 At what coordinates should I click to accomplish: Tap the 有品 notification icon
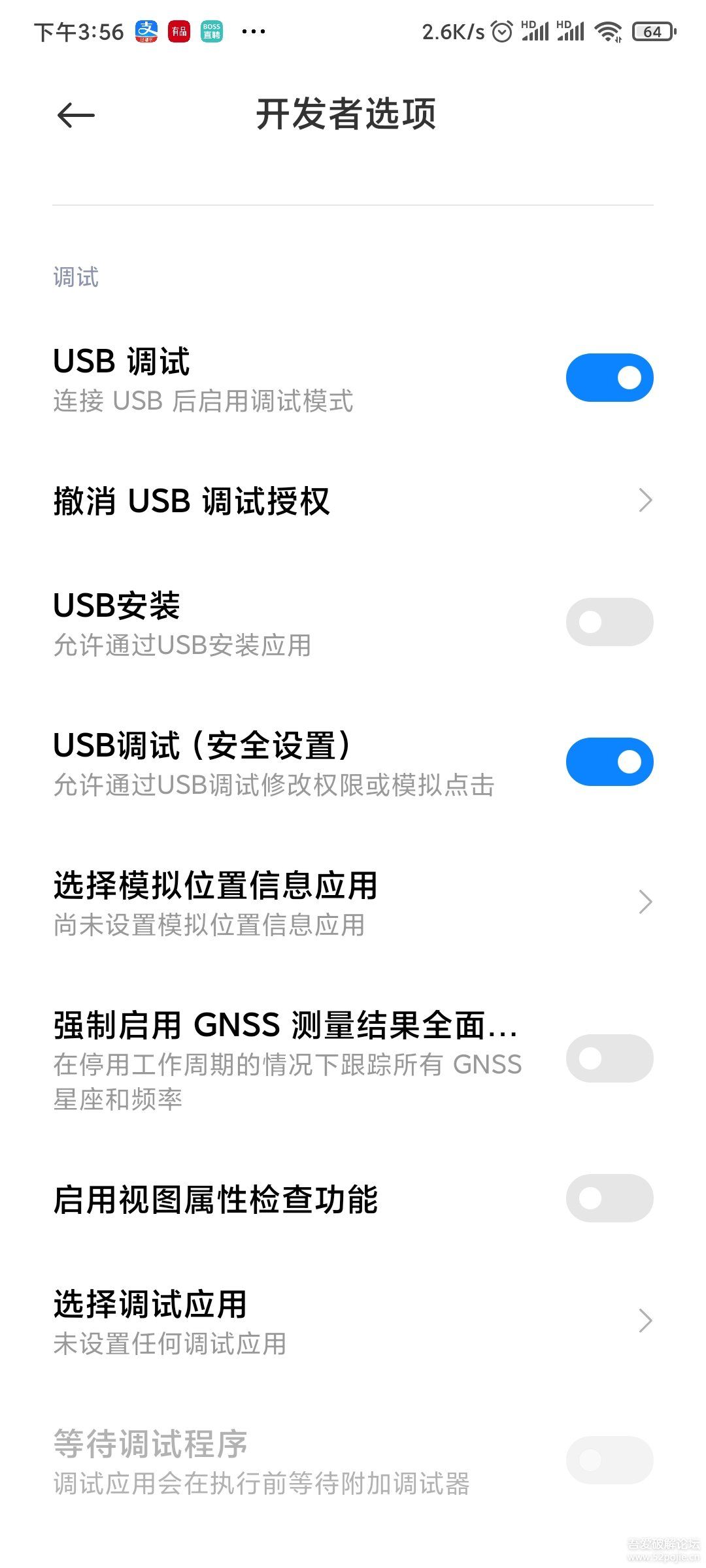pyautogui.click(x=178, y=30)
